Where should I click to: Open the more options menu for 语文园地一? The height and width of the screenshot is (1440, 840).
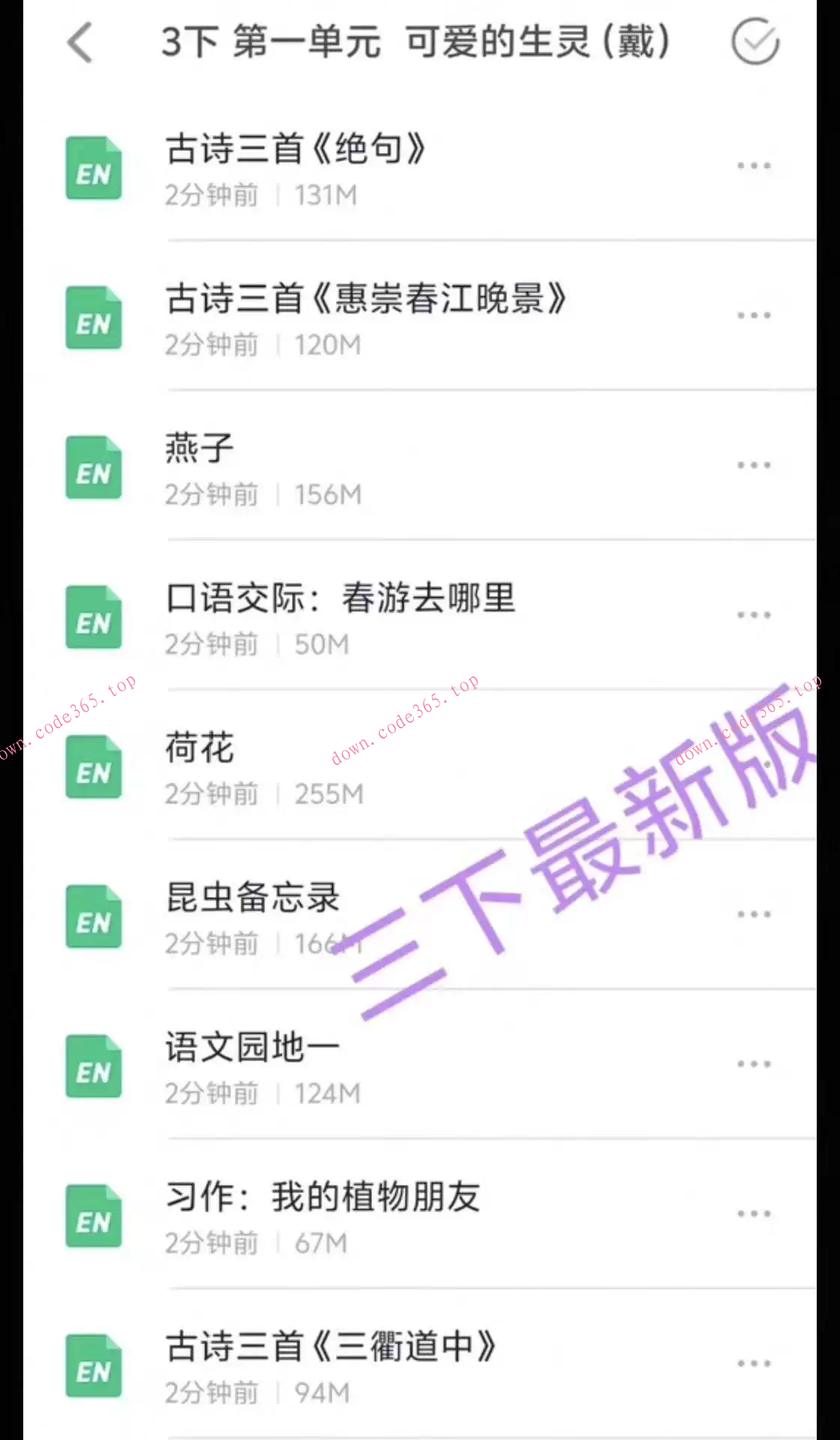click(x=753, y=1063)
